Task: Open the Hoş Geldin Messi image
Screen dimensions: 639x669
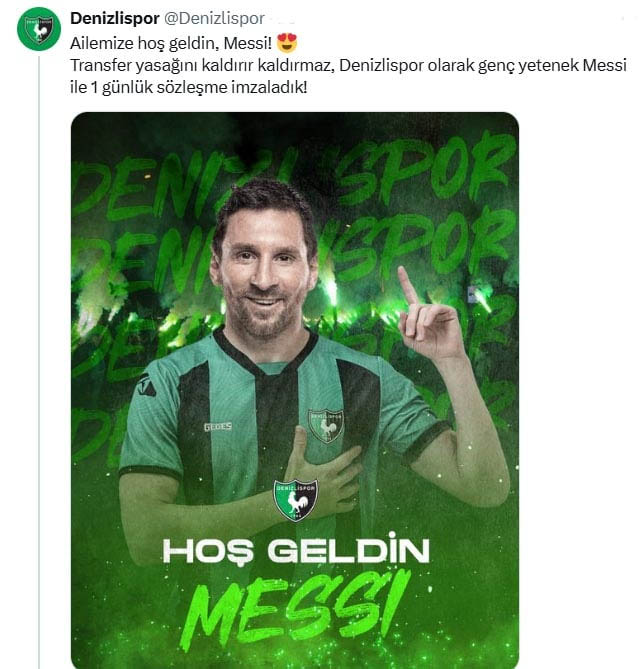Action: [x=294, y=390]
